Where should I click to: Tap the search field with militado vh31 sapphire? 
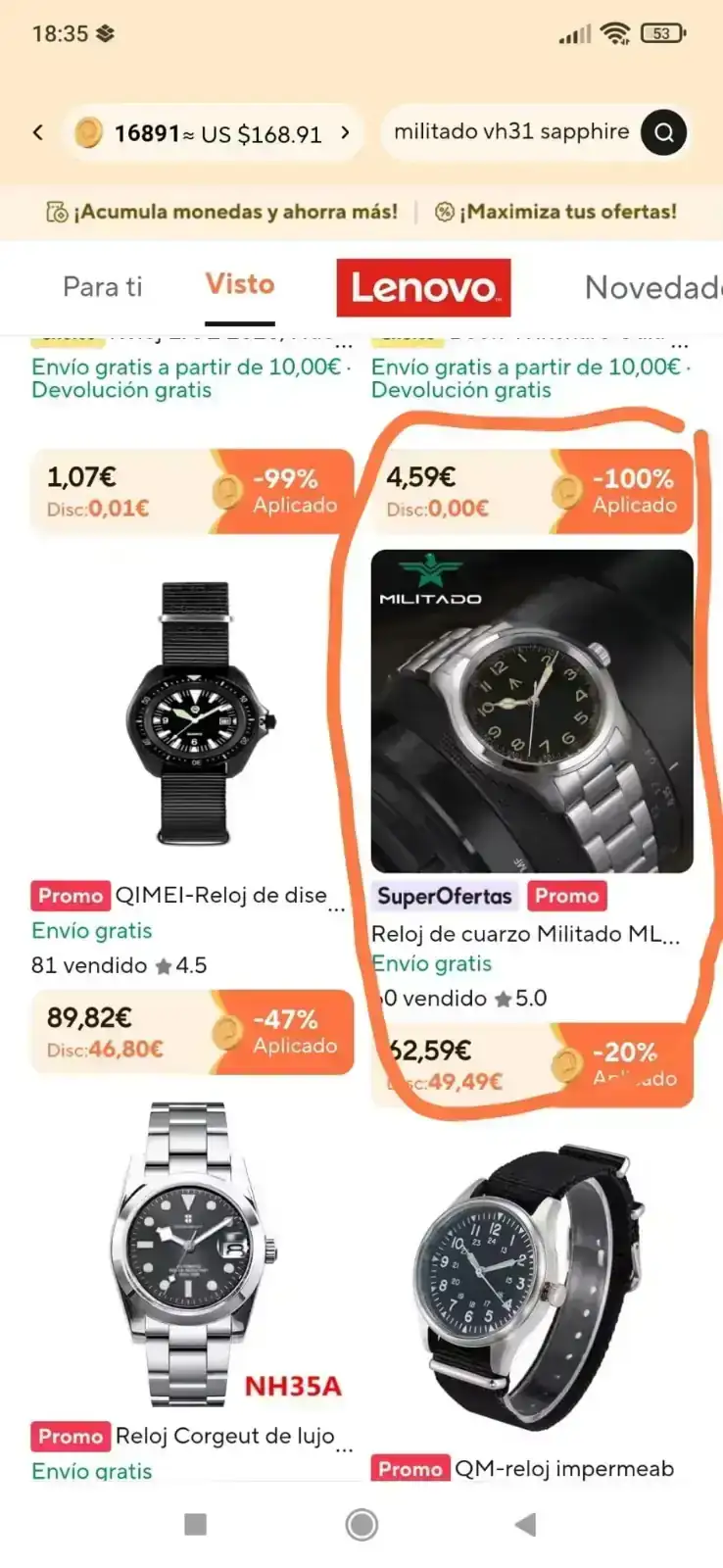point(510,132)
